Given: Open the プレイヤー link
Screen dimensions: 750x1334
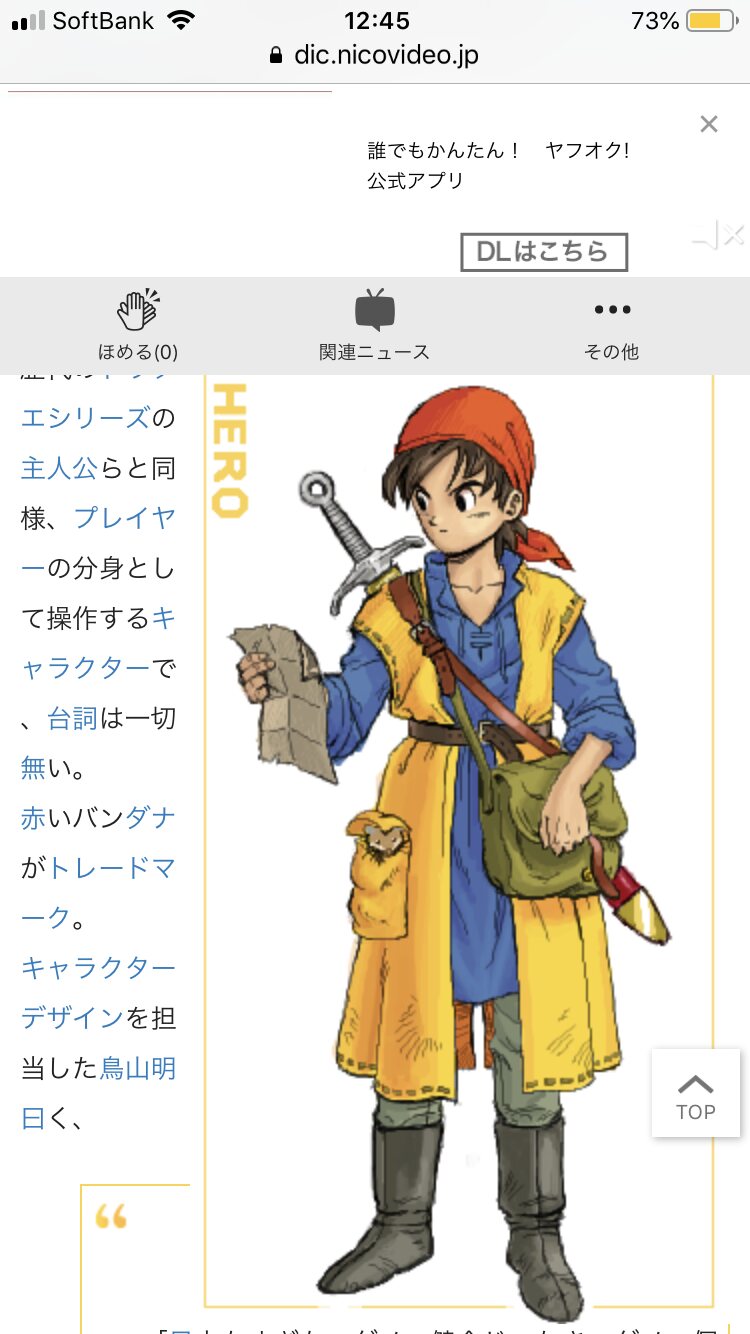Looking at the screenshot, I should pos(125,518).
